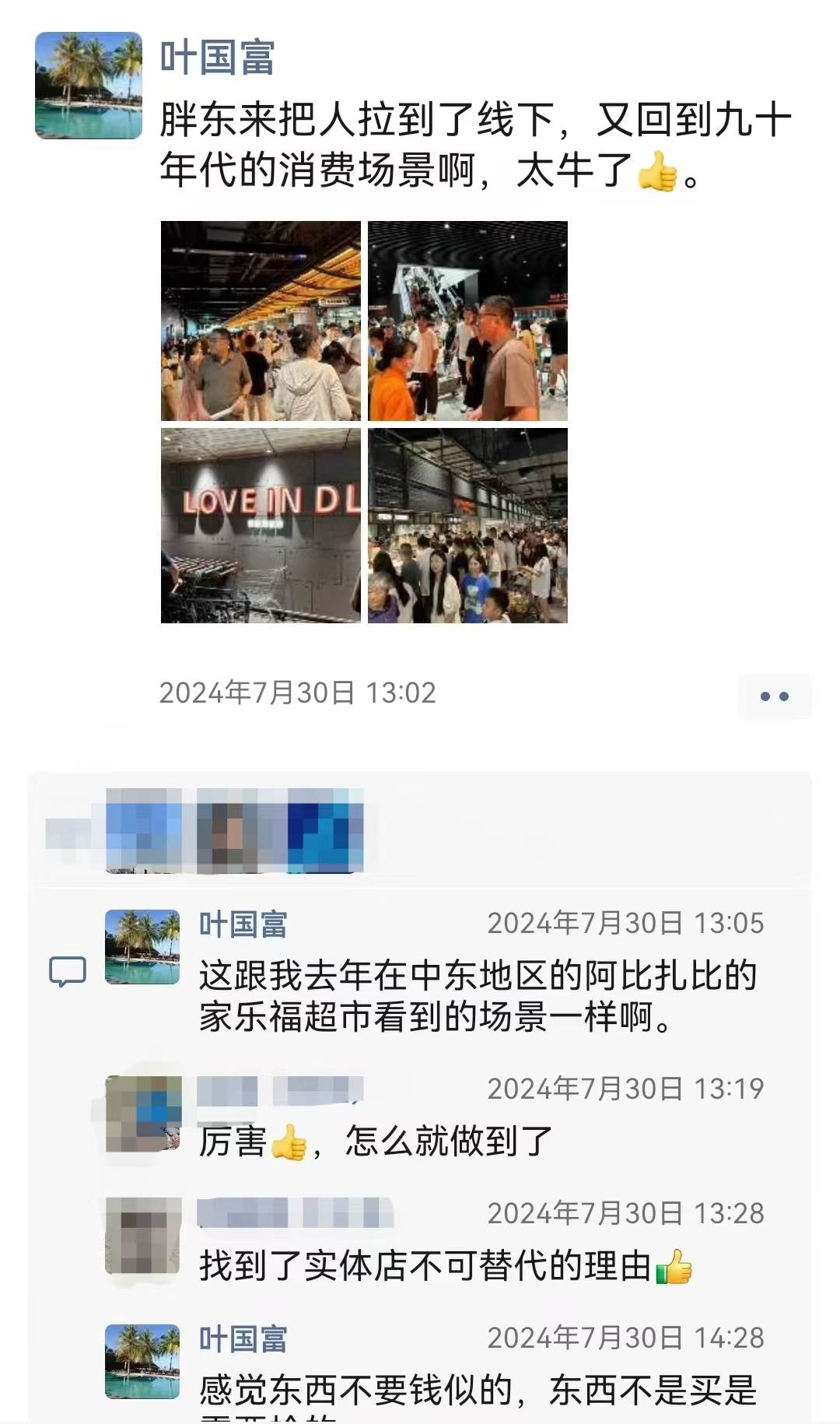Image resolution: width=840 pixels, height=1424 pixels.
Task: Reply to the 厉害，怎么就做到了 comment
Action: (x=375, y=1142)
